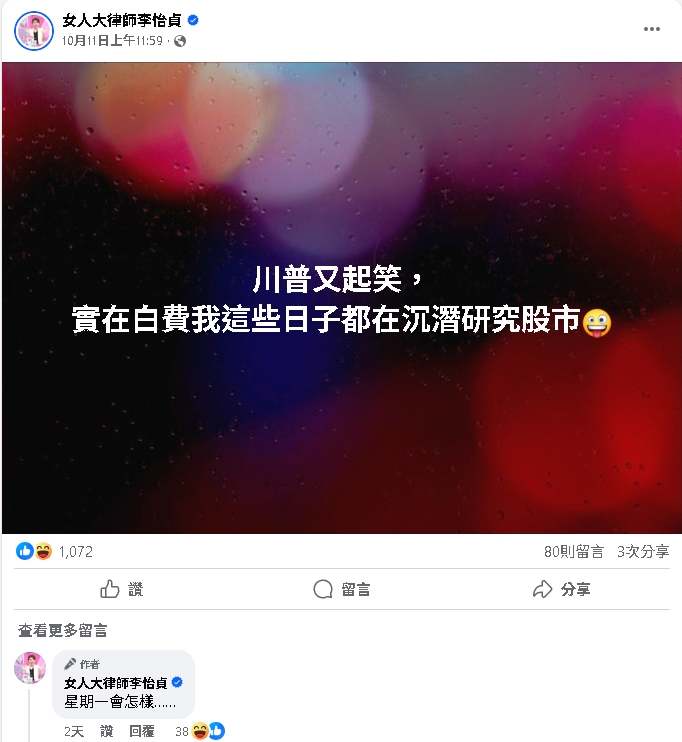Screen dimensions: 682x742
Task: Open the 80則留言 comments list
Action: tap(574, 551)
